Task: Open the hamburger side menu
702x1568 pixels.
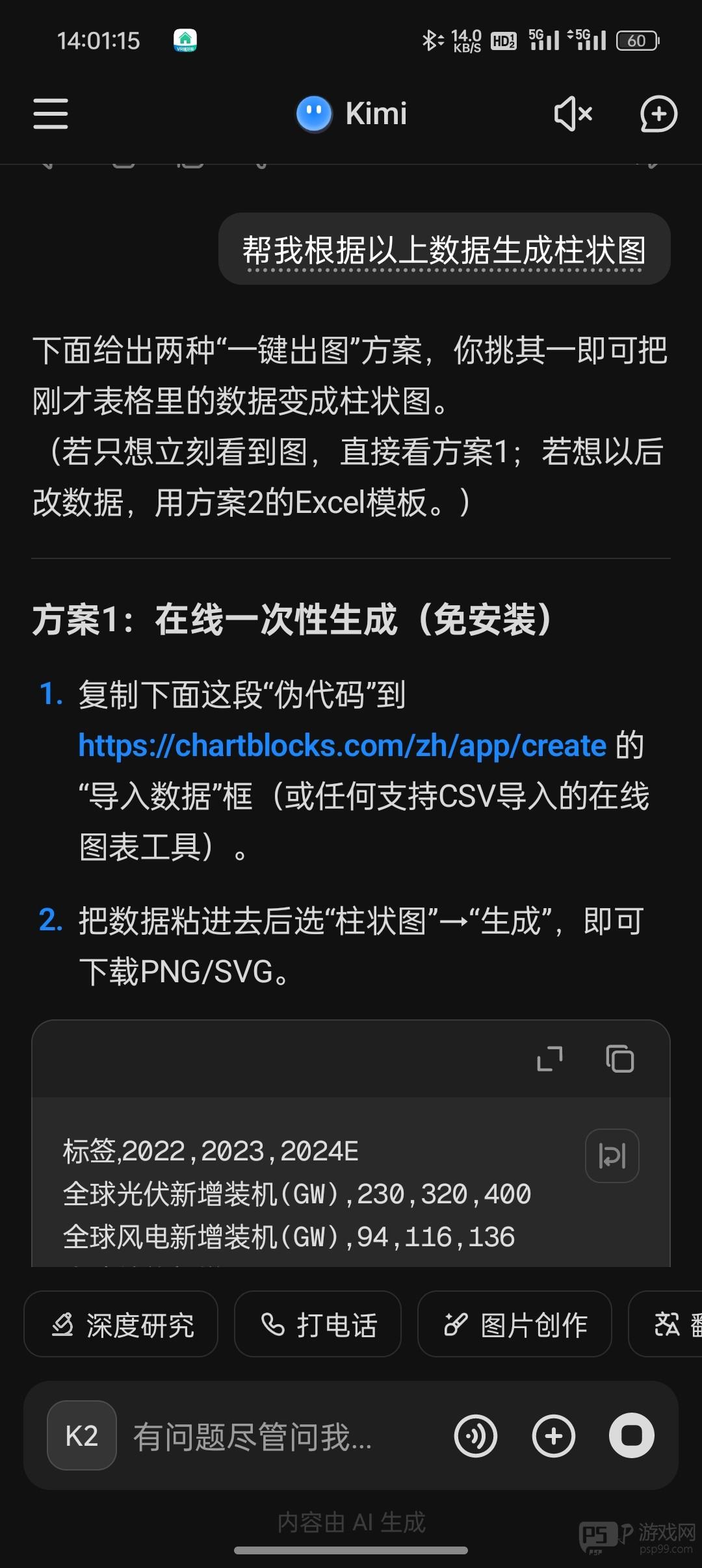Action: tap(51, 114)
